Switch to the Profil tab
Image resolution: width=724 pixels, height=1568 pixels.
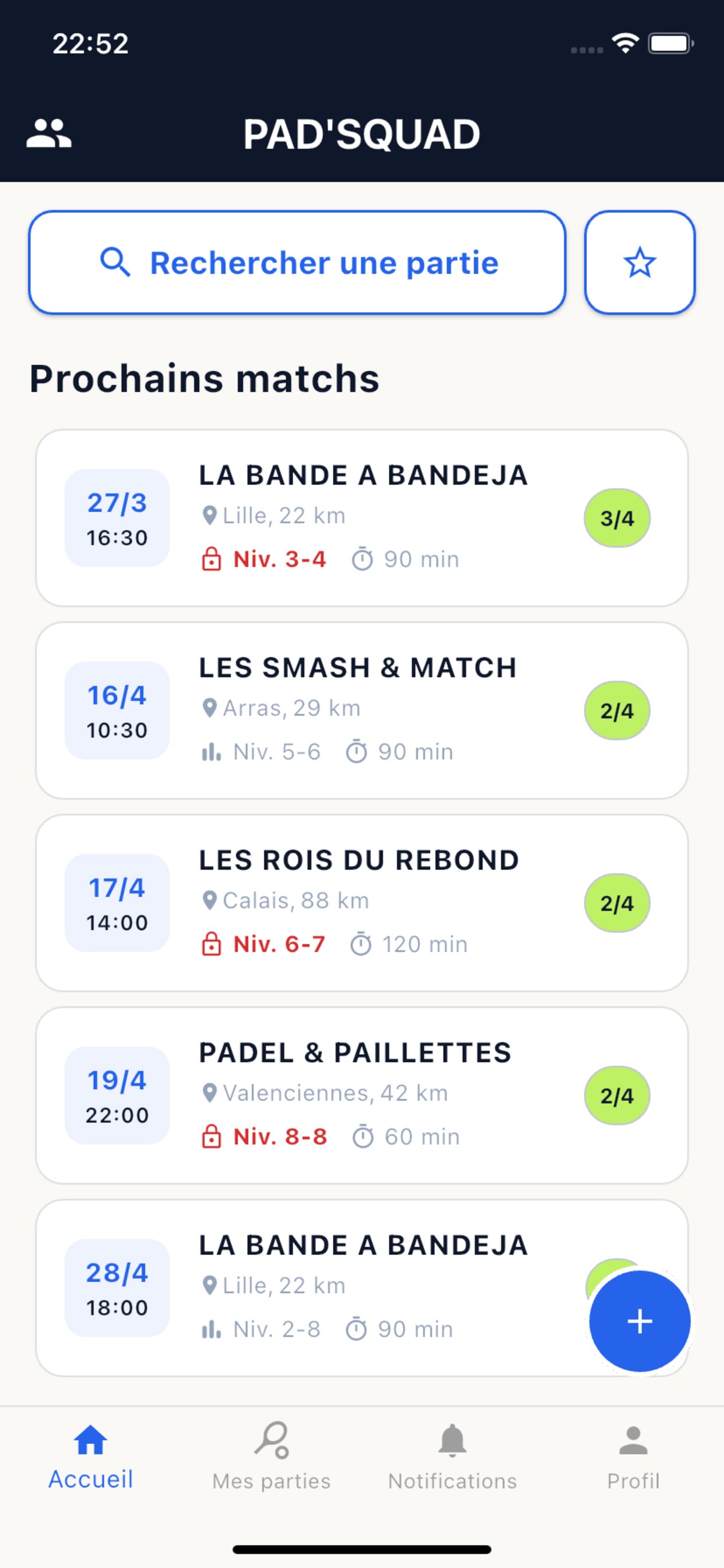click(633, 1457)
